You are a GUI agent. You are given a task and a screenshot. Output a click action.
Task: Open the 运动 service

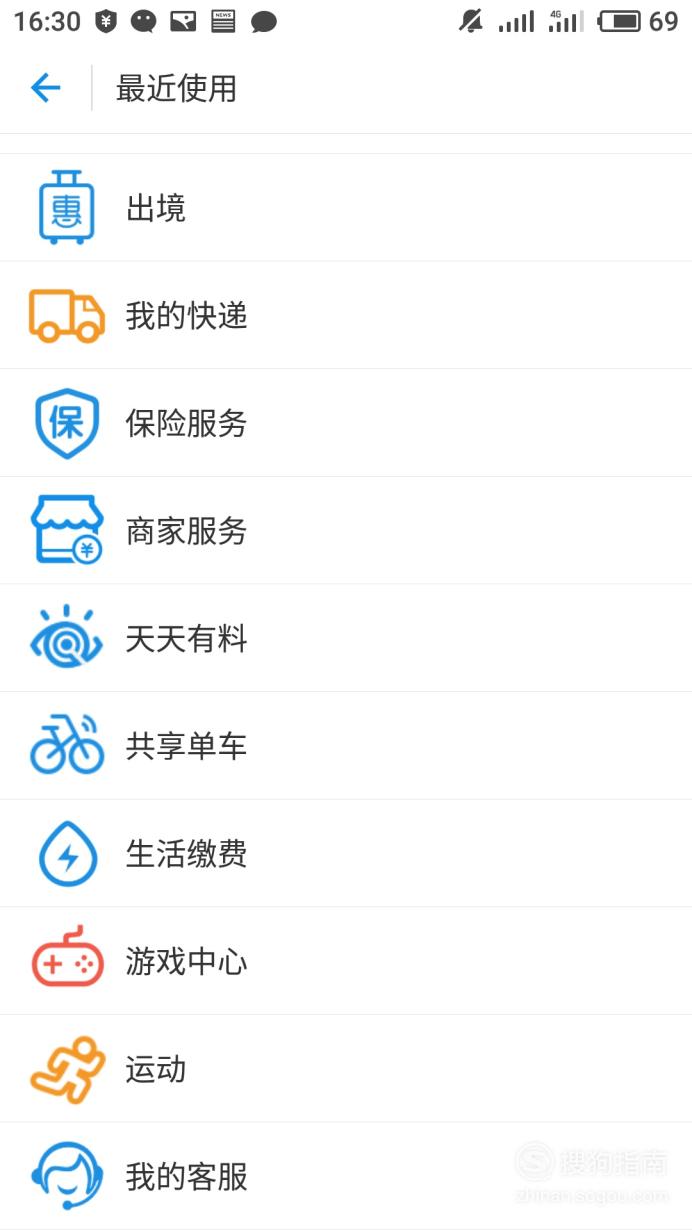coord(346,1069)
